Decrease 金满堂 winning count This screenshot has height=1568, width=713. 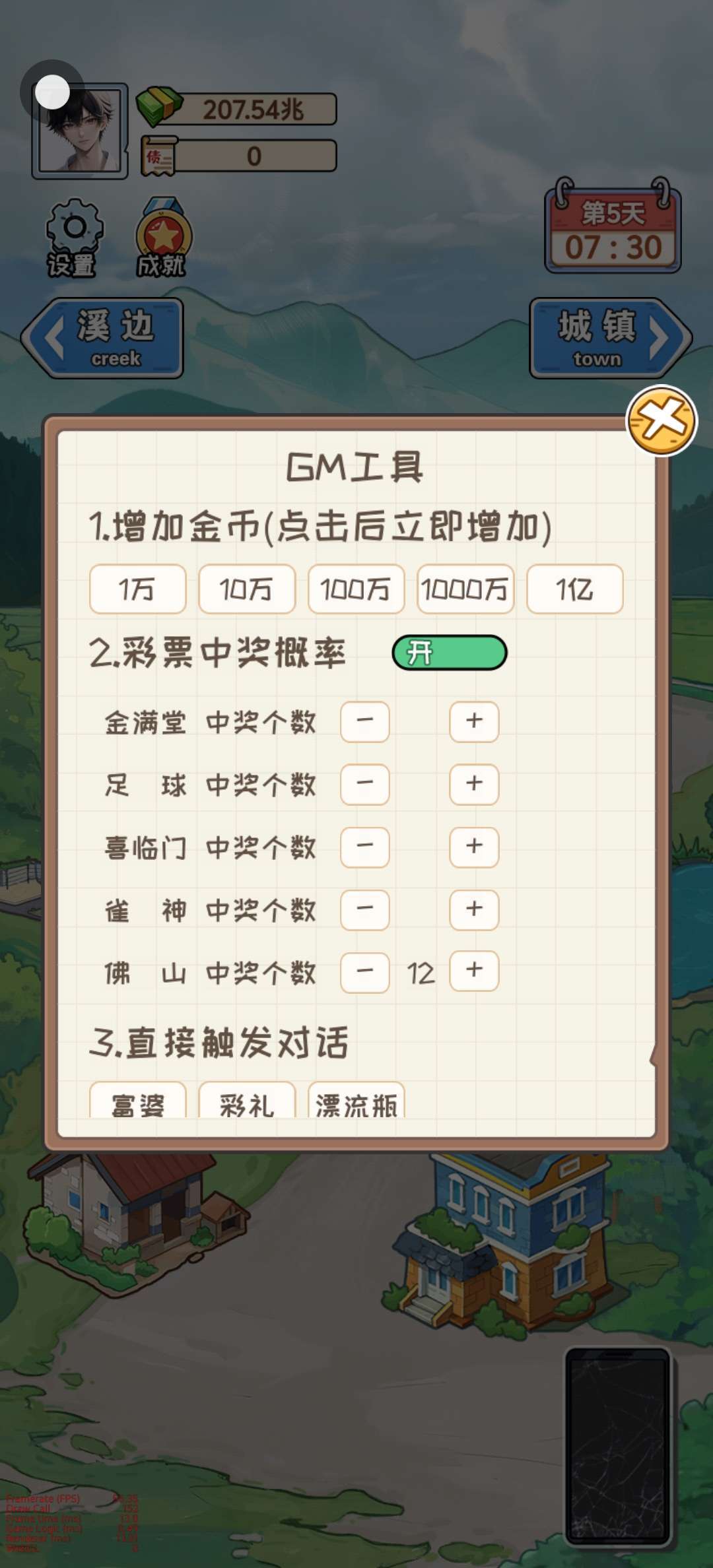(x=364, y=721)
